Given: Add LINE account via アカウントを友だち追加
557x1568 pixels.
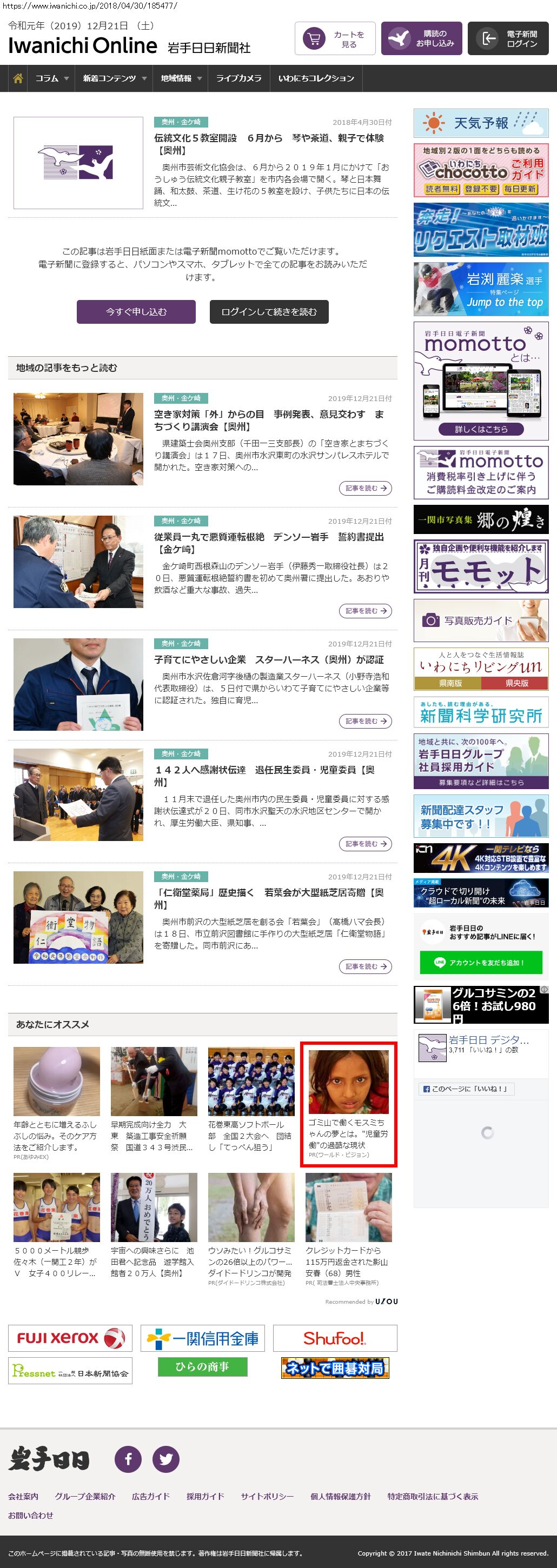Looking at the screenshot, I should click(x=480, y=962).
